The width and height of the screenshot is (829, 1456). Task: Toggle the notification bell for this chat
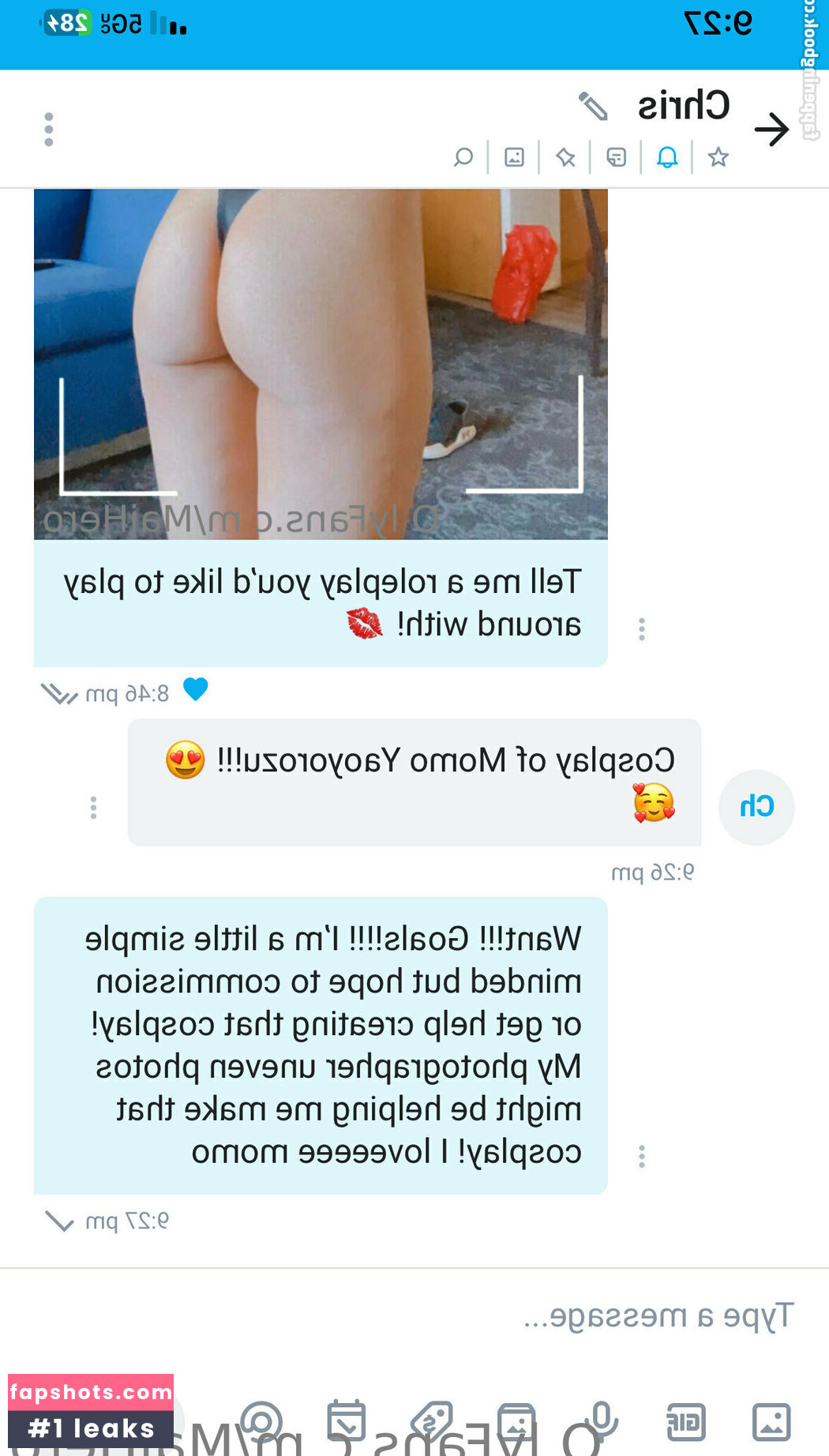(x=667, y=156)
